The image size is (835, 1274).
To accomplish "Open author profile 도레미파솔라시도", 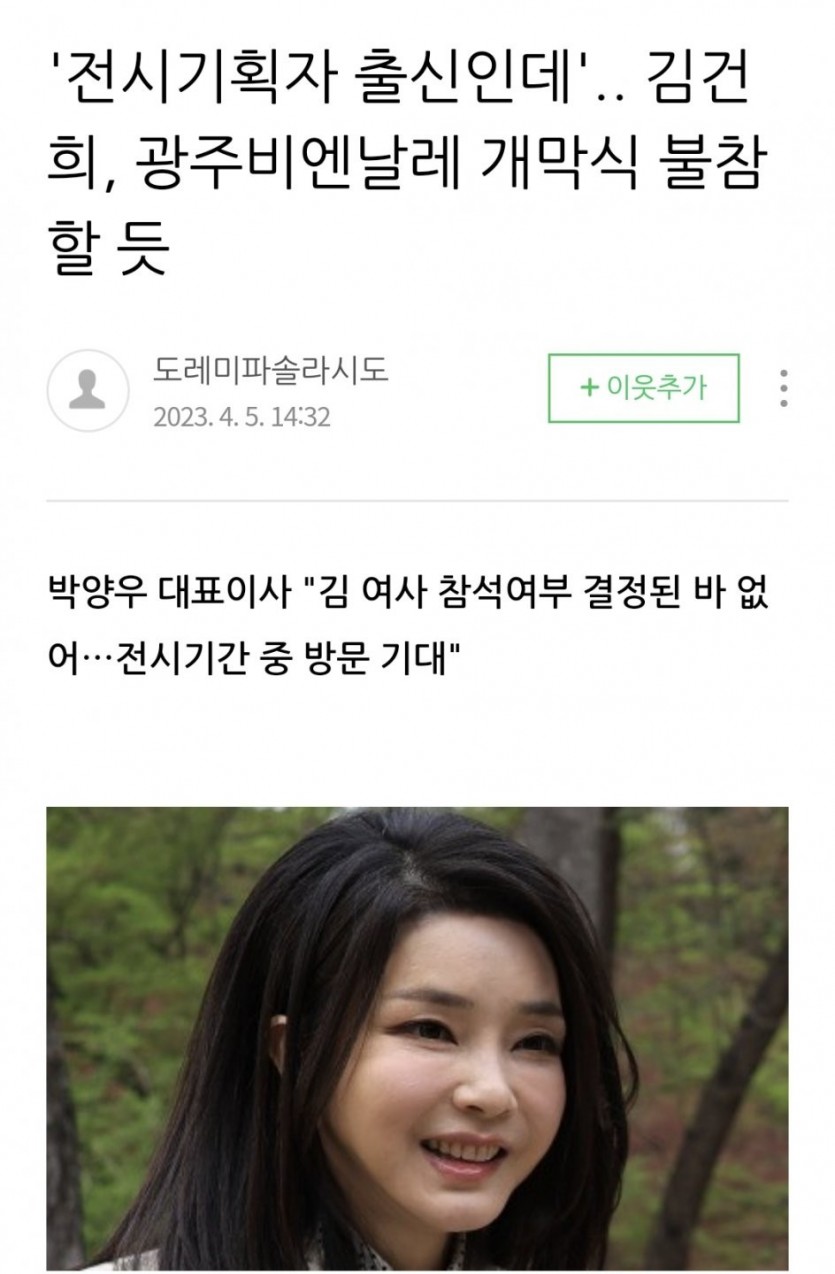I will coord(270,372).
